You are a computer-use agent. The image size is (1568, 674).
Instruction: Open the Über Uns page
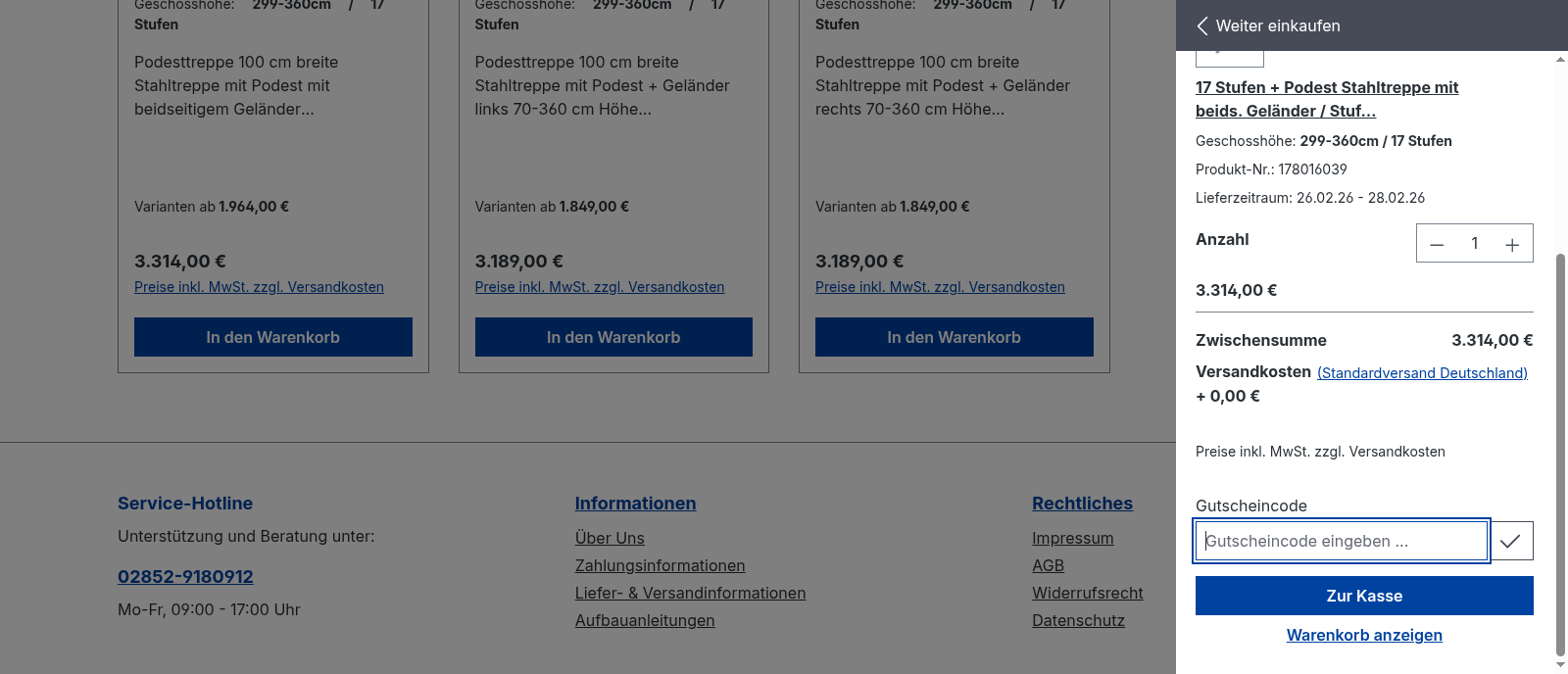[610, 538]
